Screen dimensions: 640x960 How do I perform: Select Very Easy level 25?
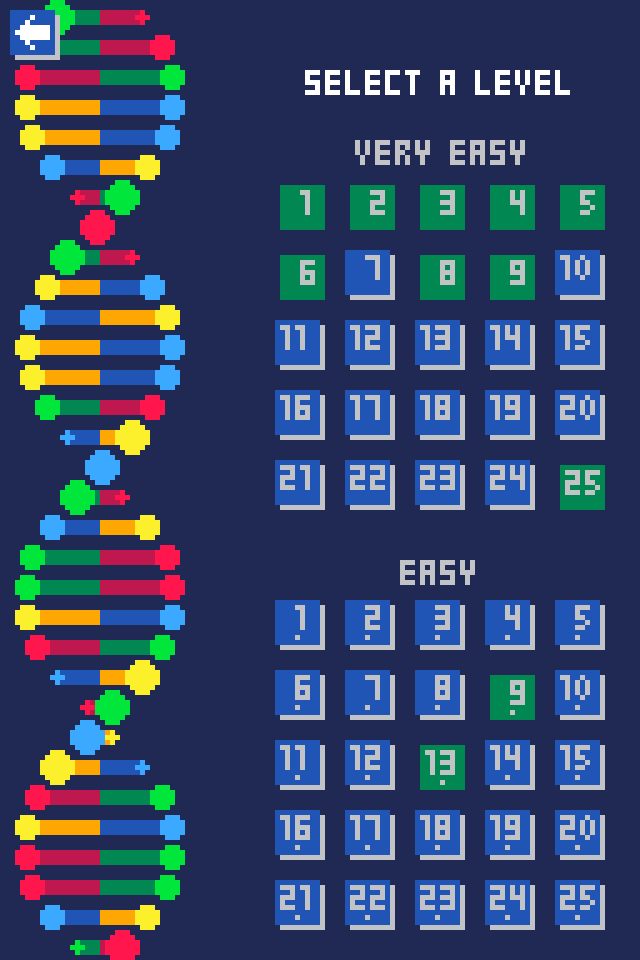point(582,487)
